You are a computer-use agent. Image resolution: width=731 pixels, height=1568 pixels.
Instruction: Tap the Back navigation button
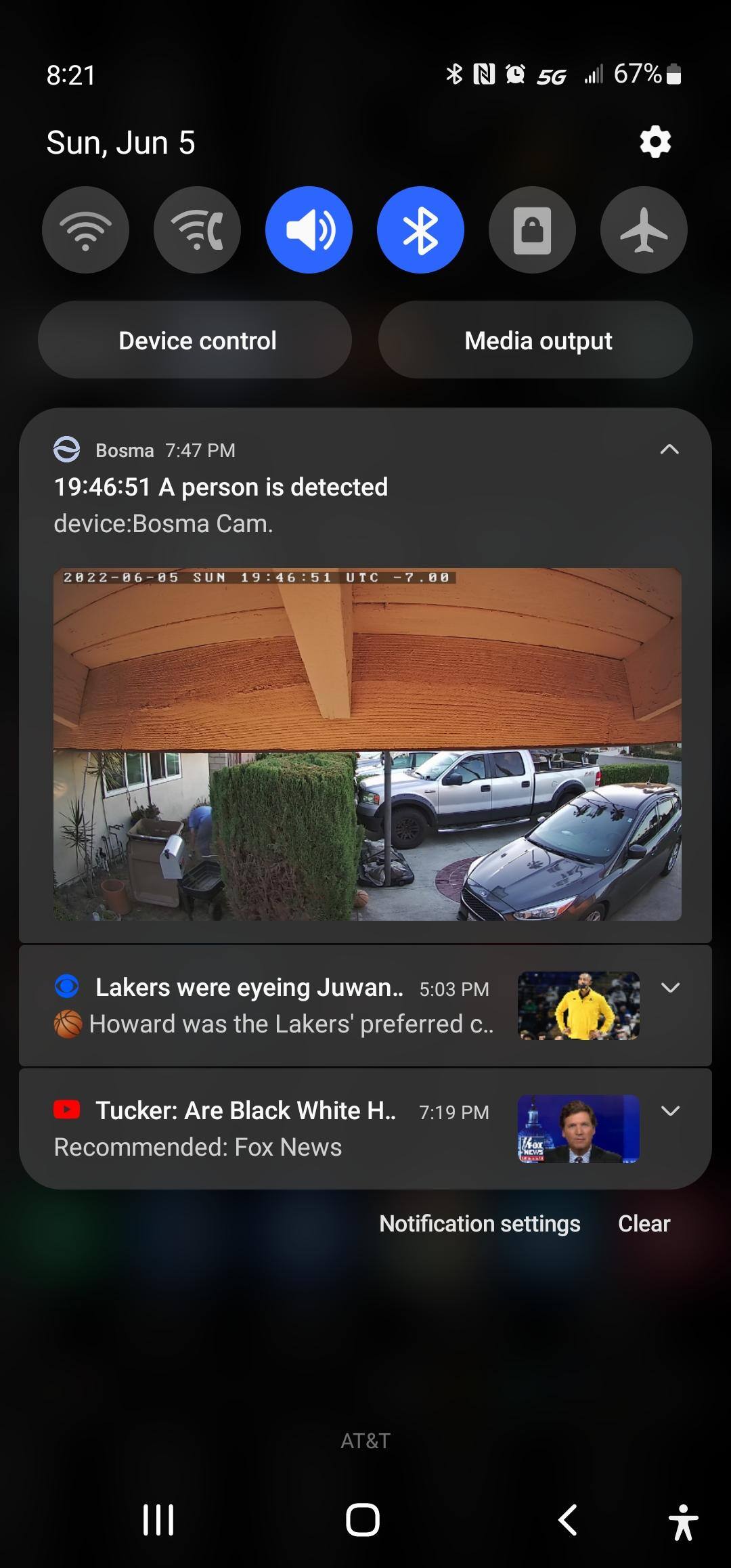click(x=567, y=1521)
